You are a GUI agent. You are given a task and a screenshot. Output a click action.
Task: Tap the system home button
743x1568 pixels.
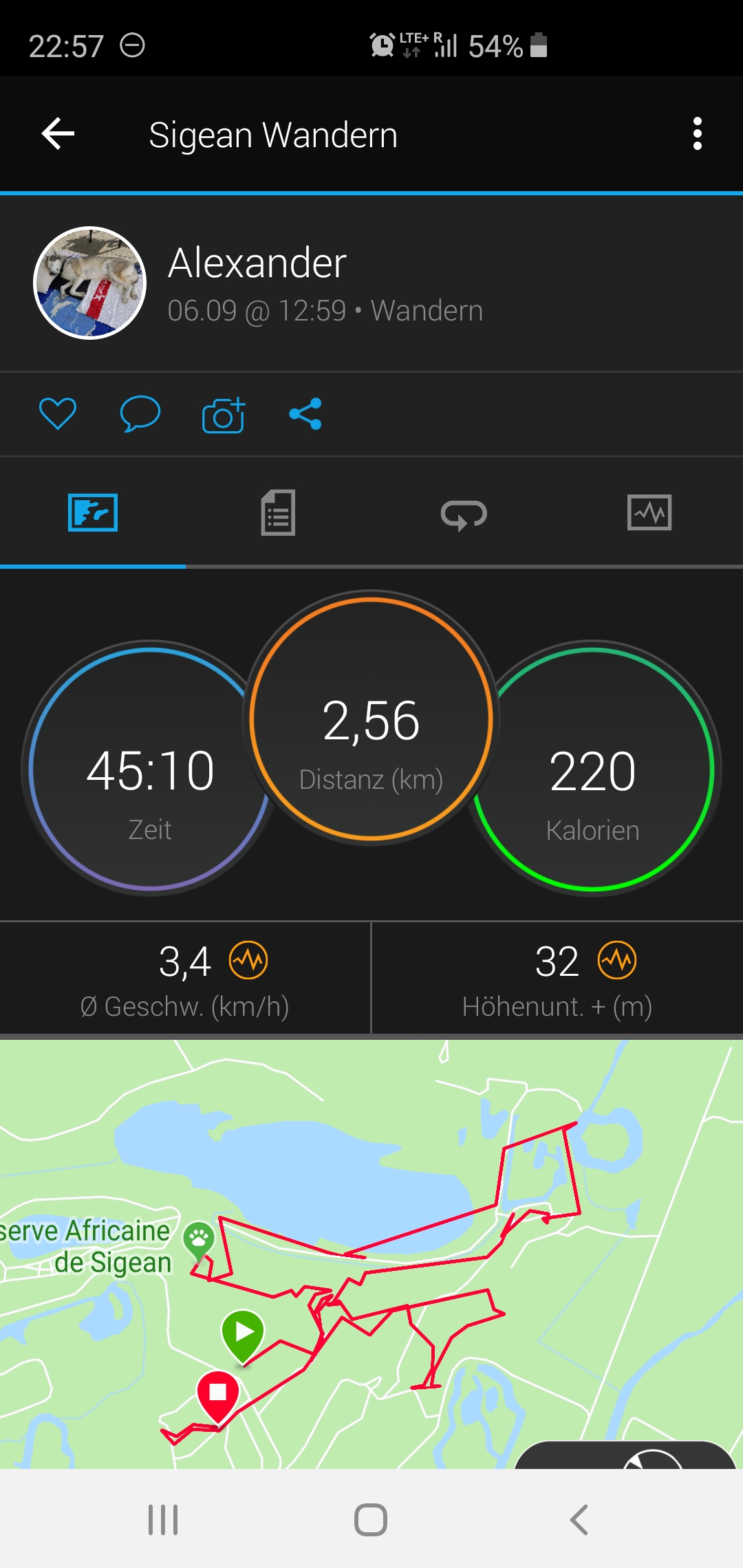[x=371, y=1520]
